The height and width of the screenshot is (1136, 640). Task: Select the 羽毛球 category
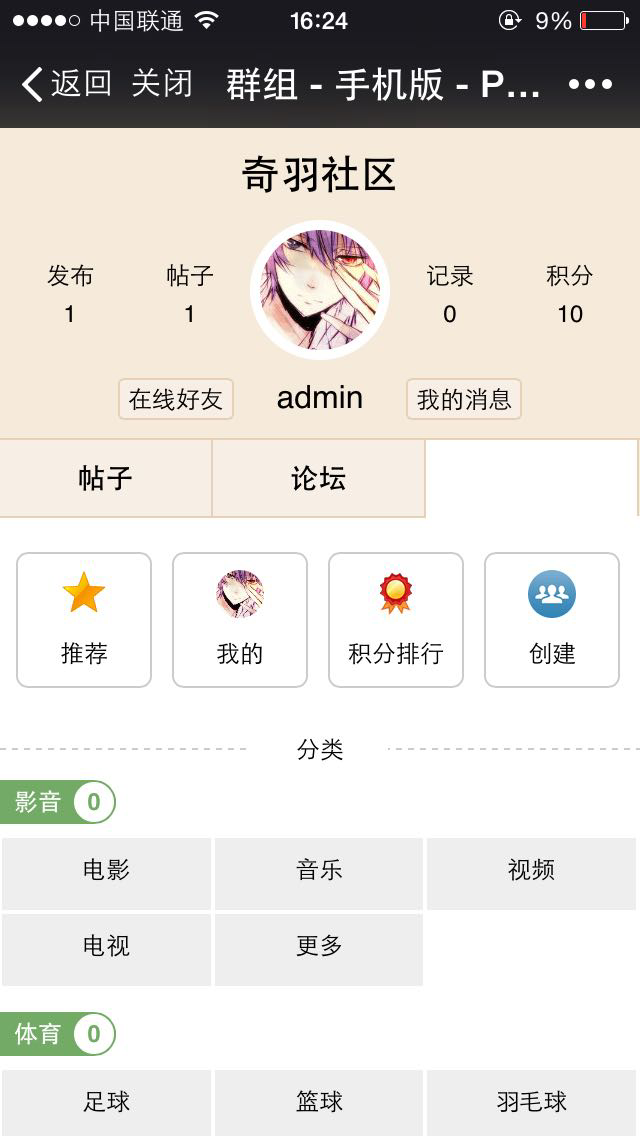coord(531,1102)
